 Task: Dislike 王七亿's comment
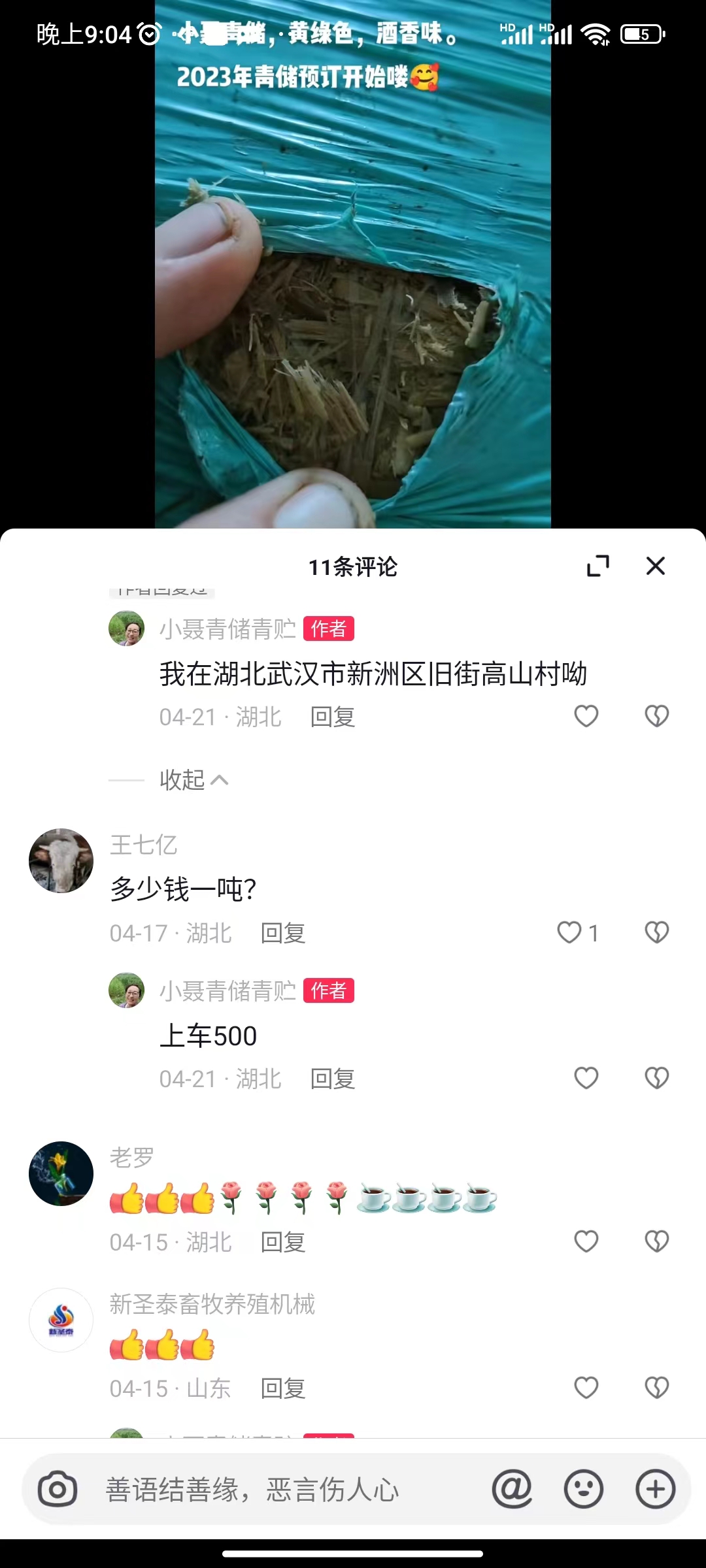pos(656,932)
